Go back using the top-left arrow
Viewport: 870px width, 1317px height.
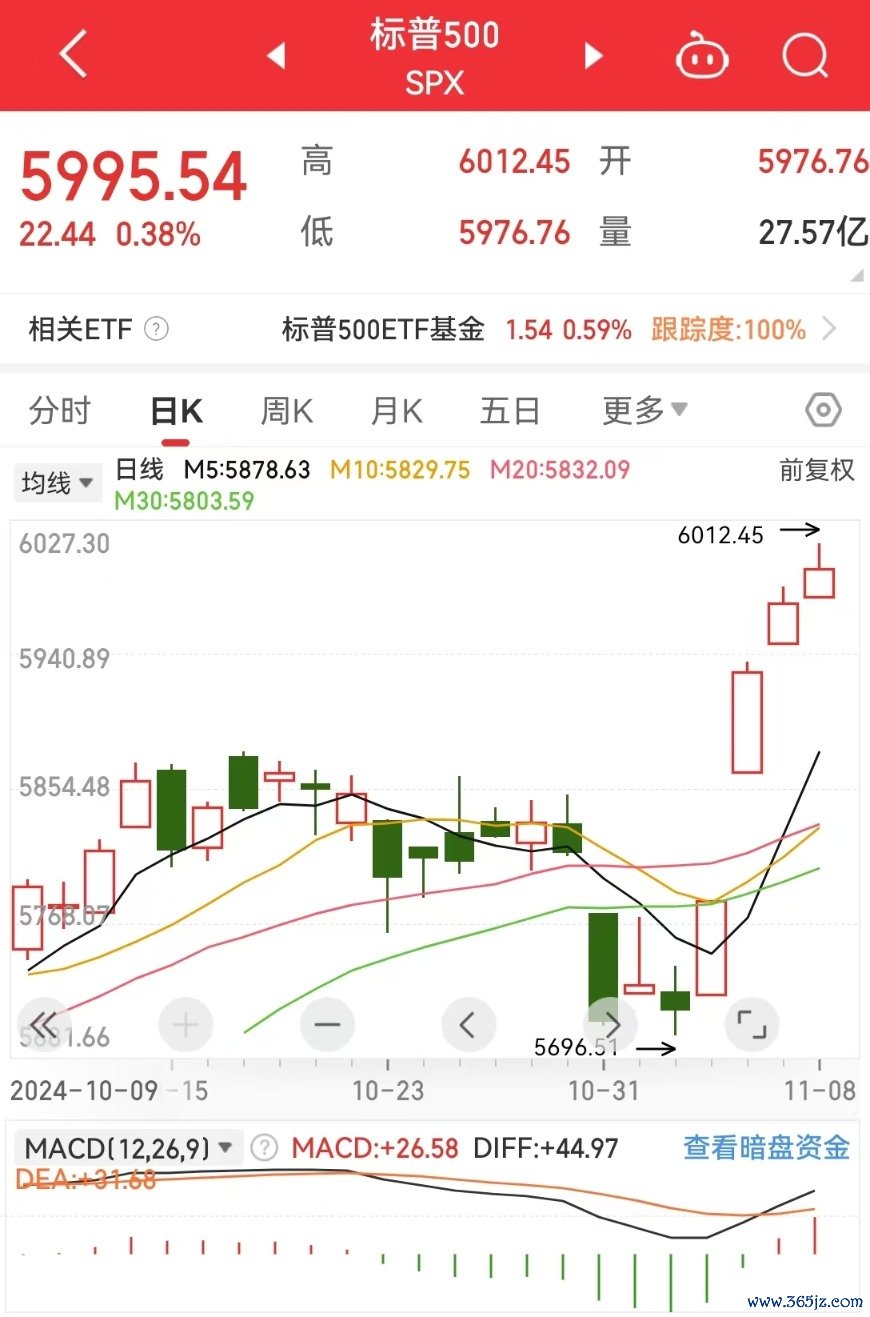[x=73, y=55]
